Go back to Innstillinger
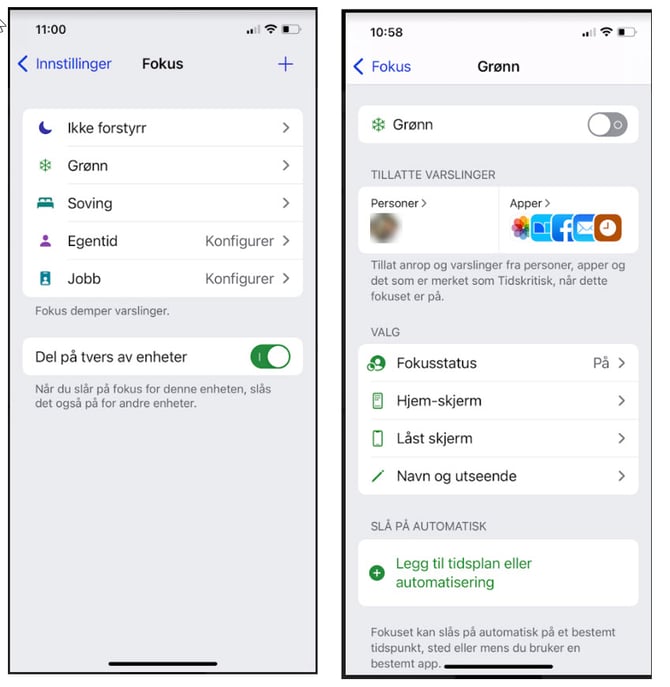This screenshot has height=687, width=670. pos(64,64)
